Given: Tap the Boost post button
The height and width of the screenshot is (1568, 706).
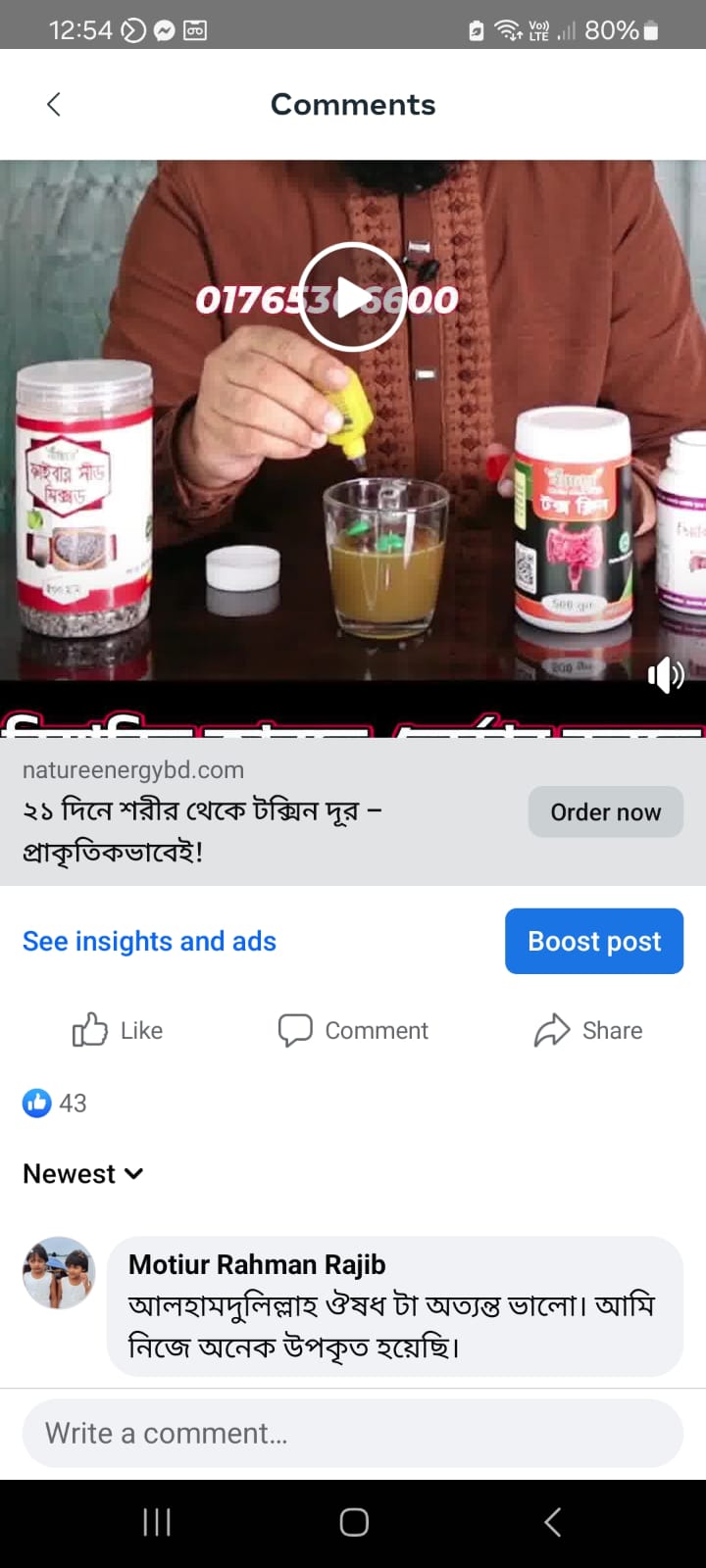Looking at the screenshot, I should (x=593, y=941).
